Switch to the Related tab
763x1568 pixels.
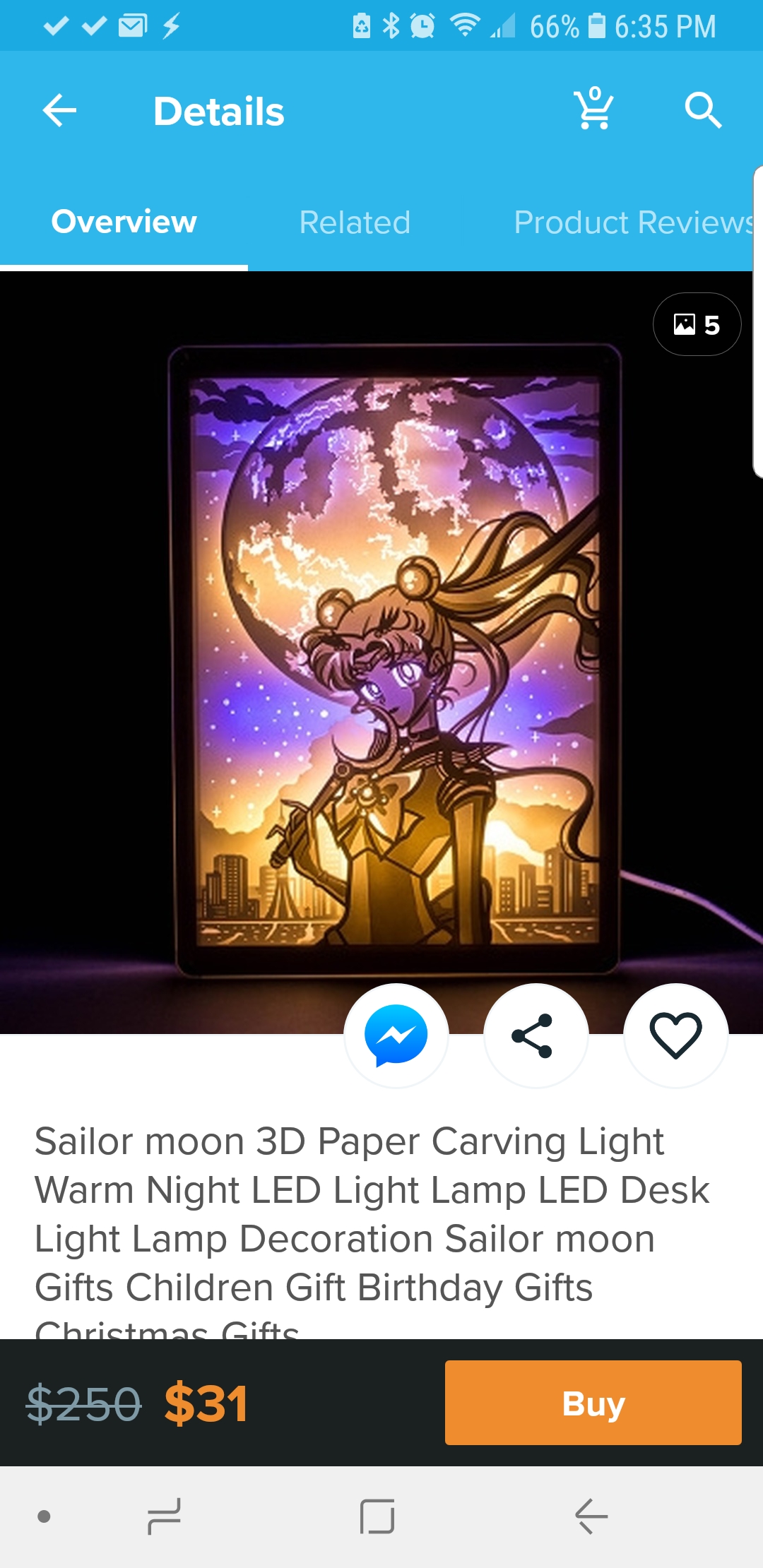click(355, 222)
